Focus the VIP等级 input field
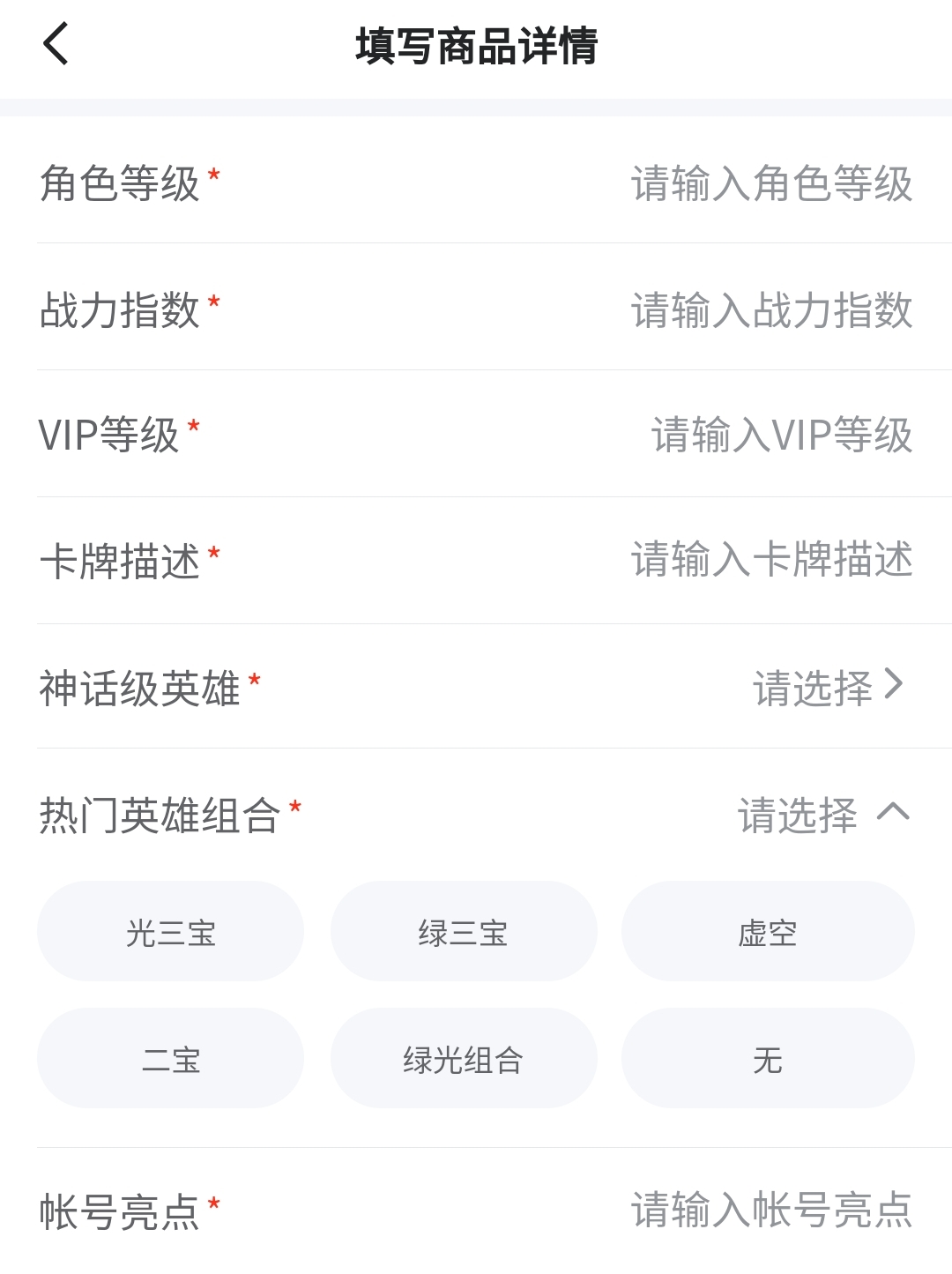Screen dimensions: 952x1274 pyautogui.click(x=781, y=436)
